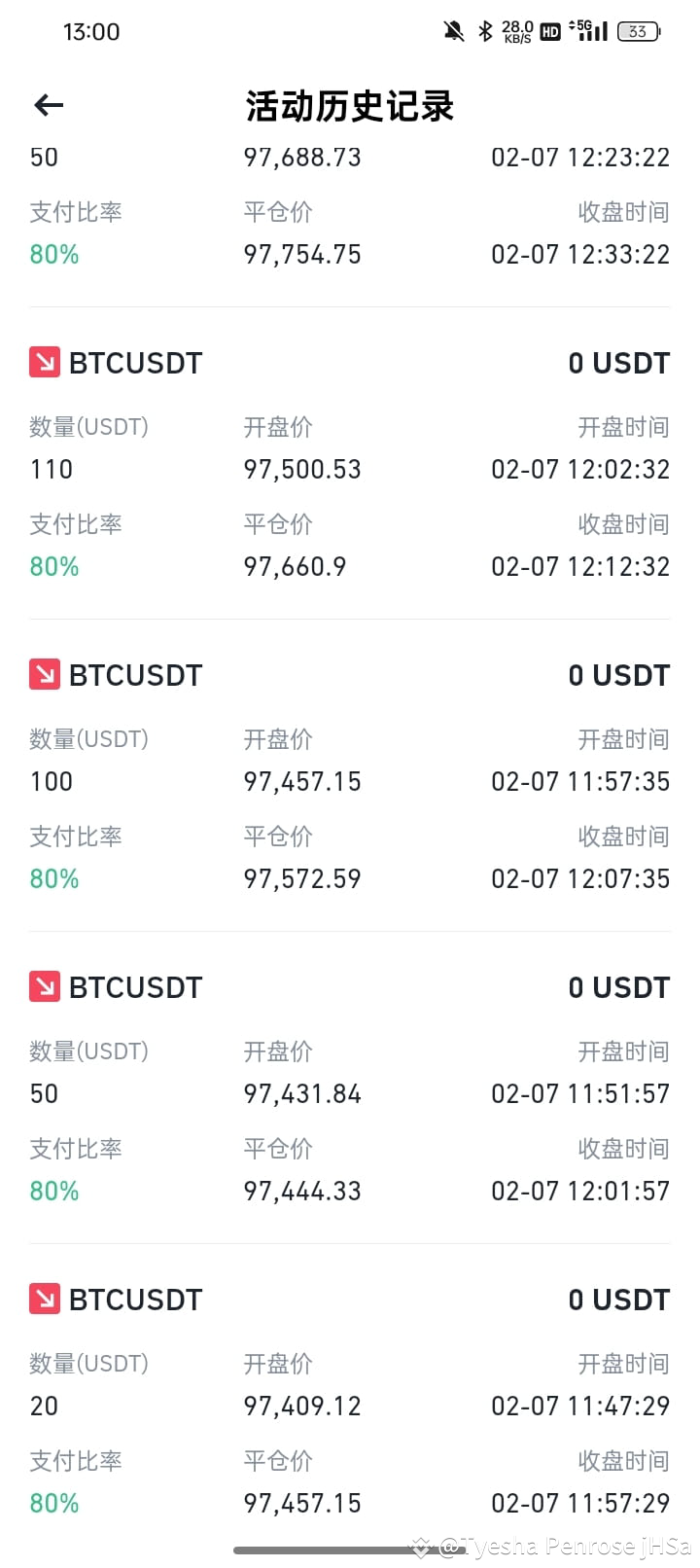Image resolution: width=700 pixels, height=1568 pixels.
Task: Go back from the activity history page
Action: [x=49, y=105]
